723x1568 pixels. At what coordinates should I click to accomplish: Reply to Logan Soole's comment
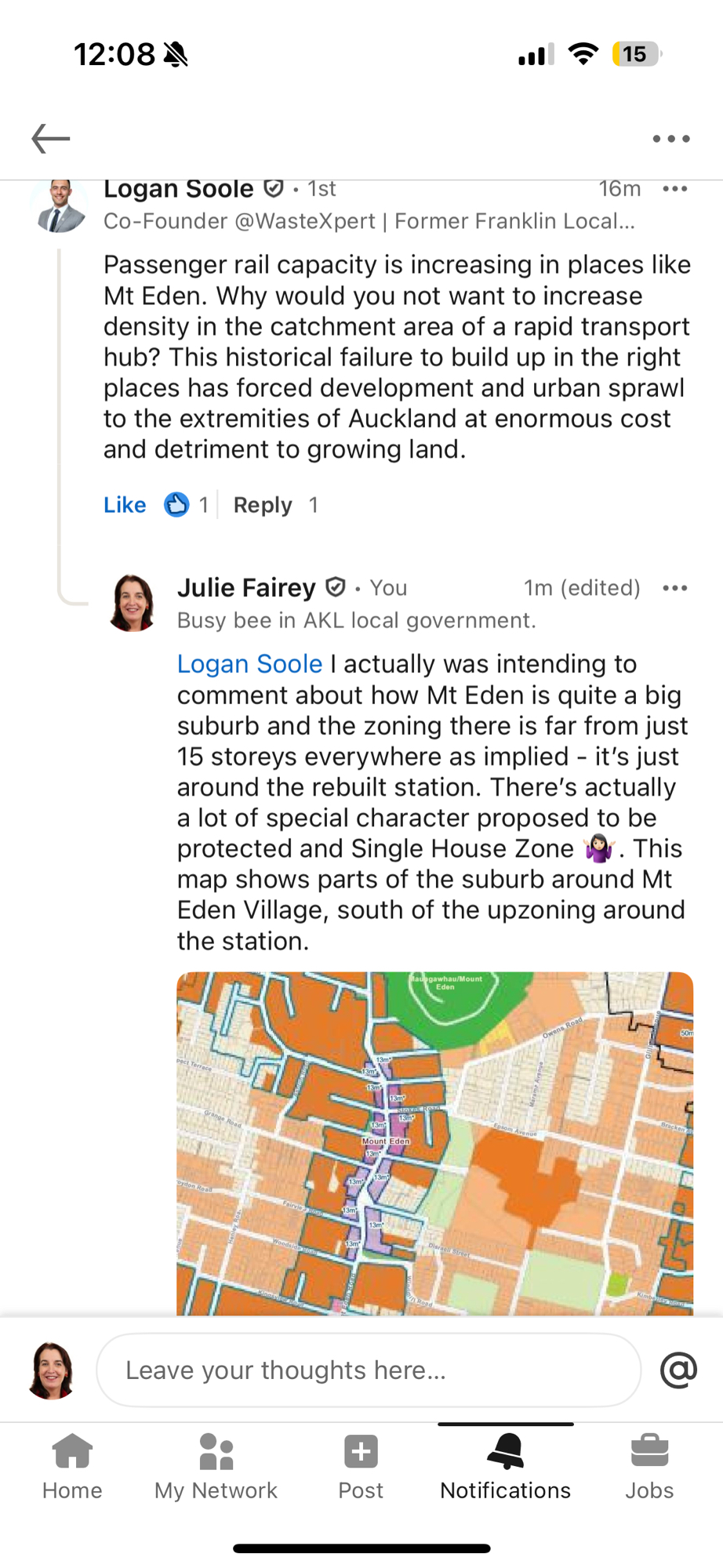pyautogui.click(x=263, y=505)
